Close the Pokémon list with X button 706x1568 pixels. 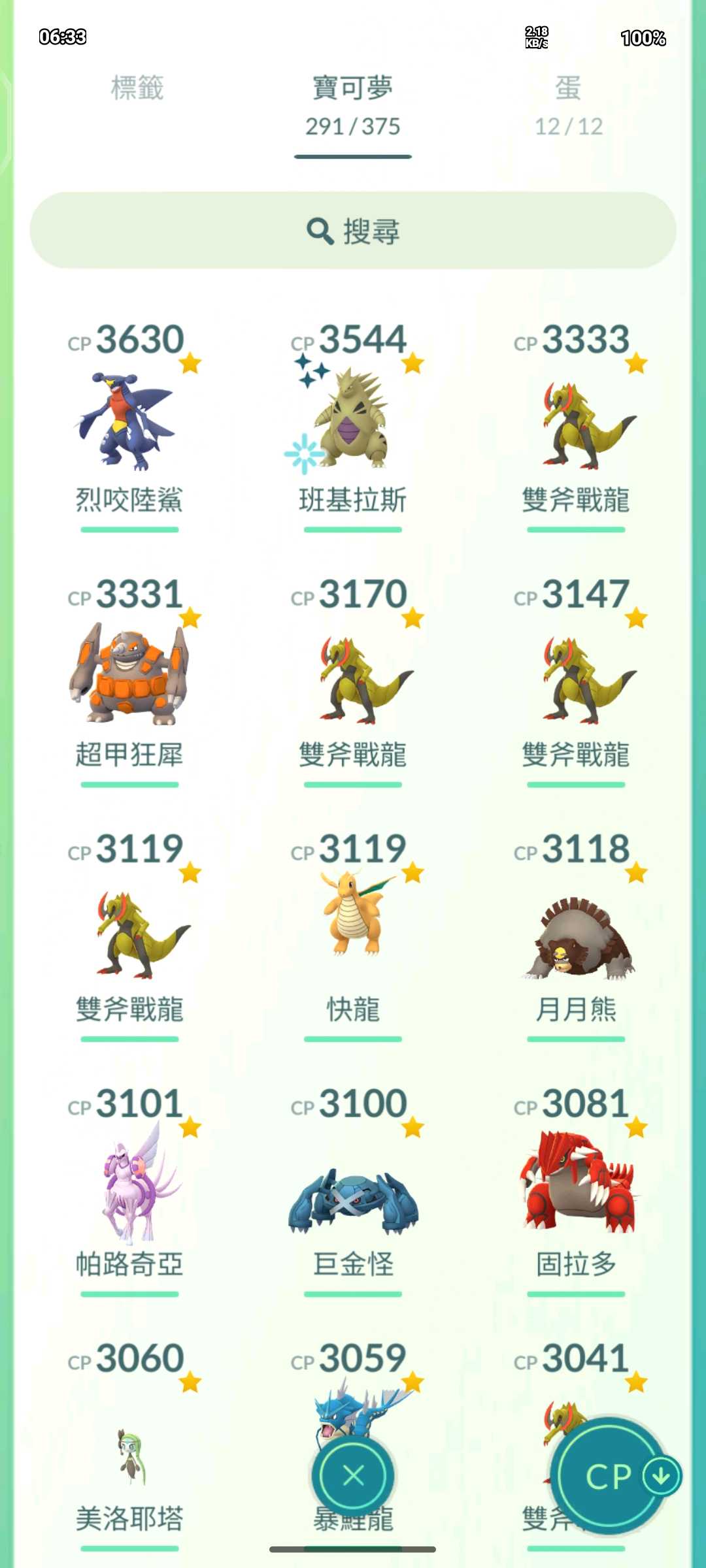point(353,1476)
